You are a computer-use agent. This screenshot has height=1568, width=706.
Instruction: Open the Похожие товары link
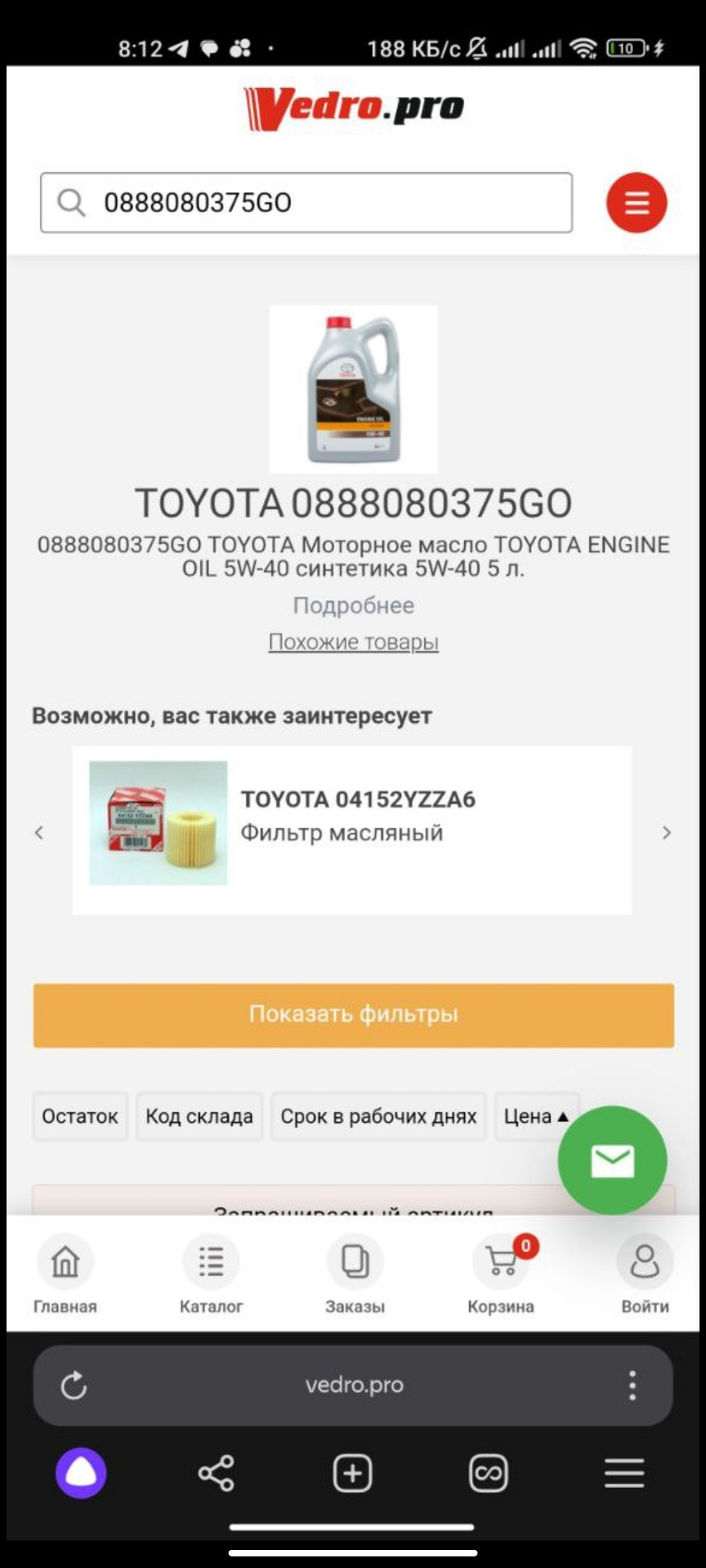pyautogui.click(x=353, y=642)
